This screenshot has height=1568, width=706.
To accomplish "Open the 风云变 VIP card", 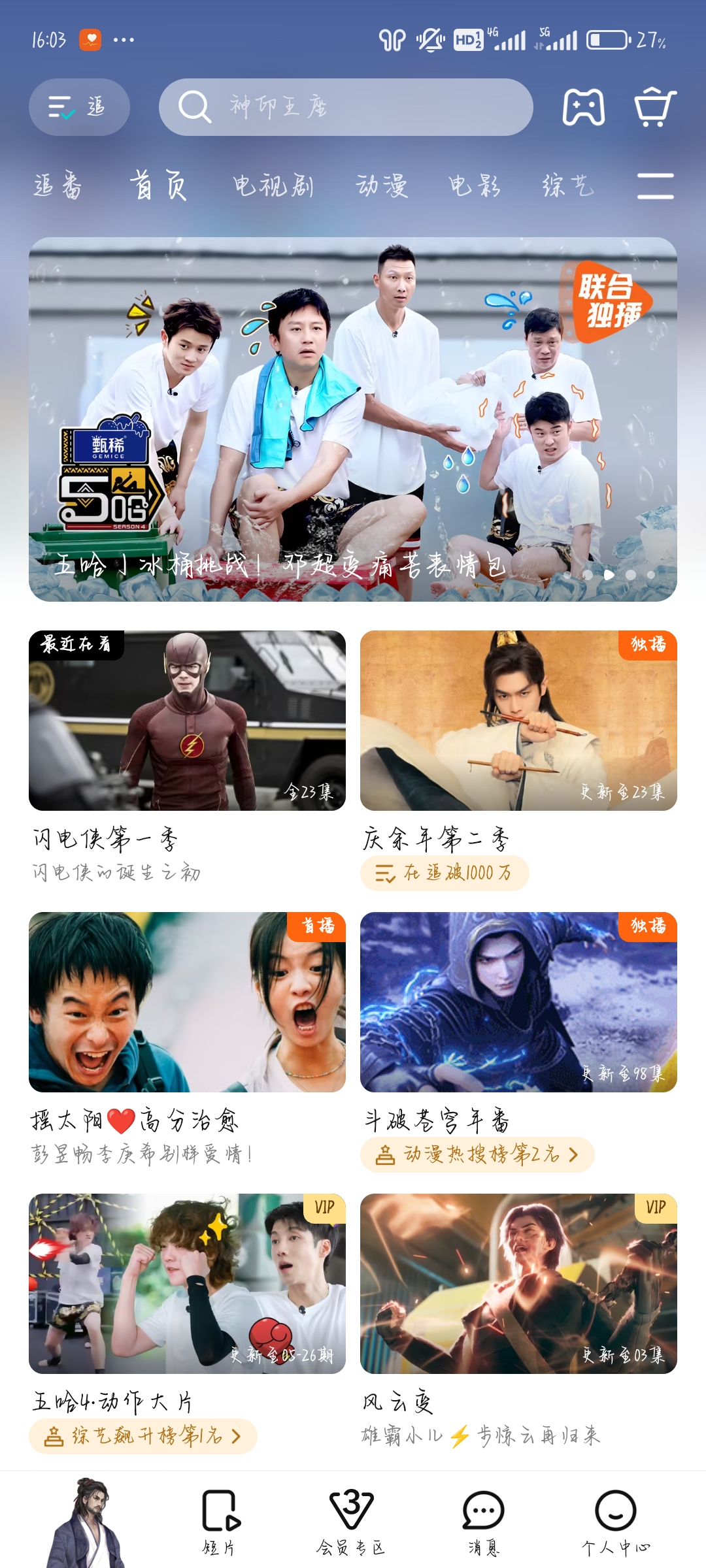I will pyautogui.click(x=518, y=1283).
